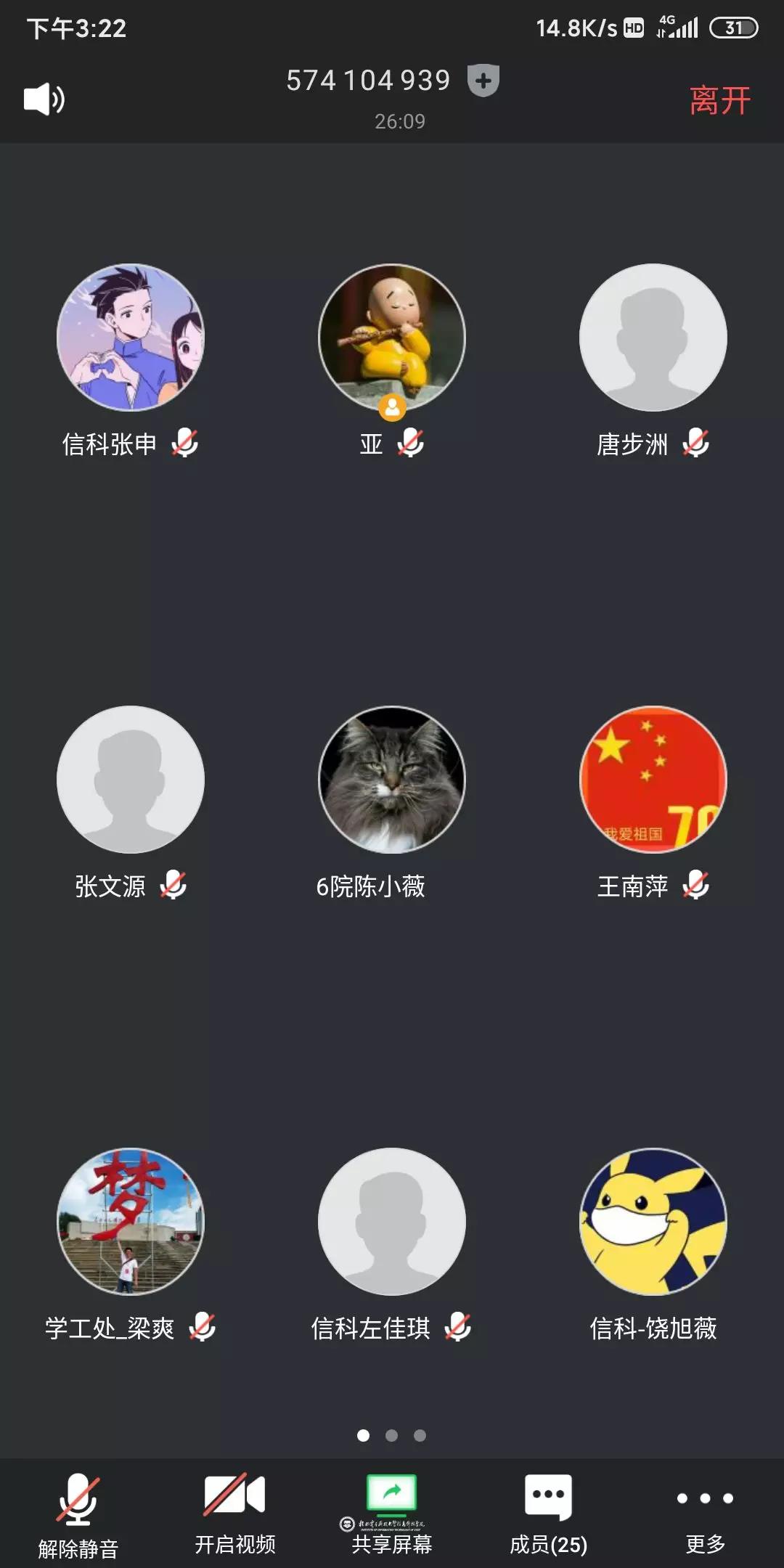
Task: Tap 解除静音 to unmute microphone
Action: click(78, 1514)
